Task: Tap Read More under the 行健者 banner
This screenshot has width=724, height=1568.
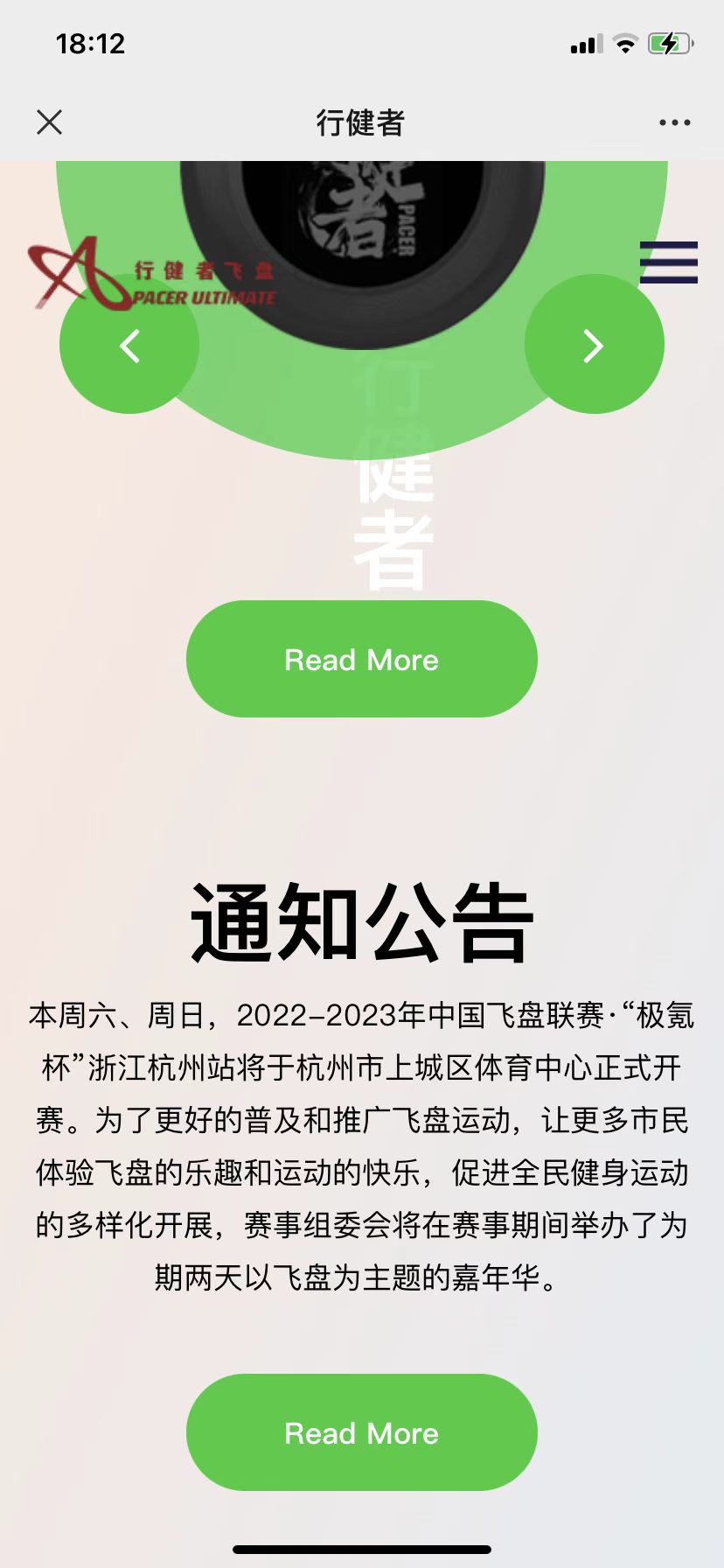Action: pos(361,659)
